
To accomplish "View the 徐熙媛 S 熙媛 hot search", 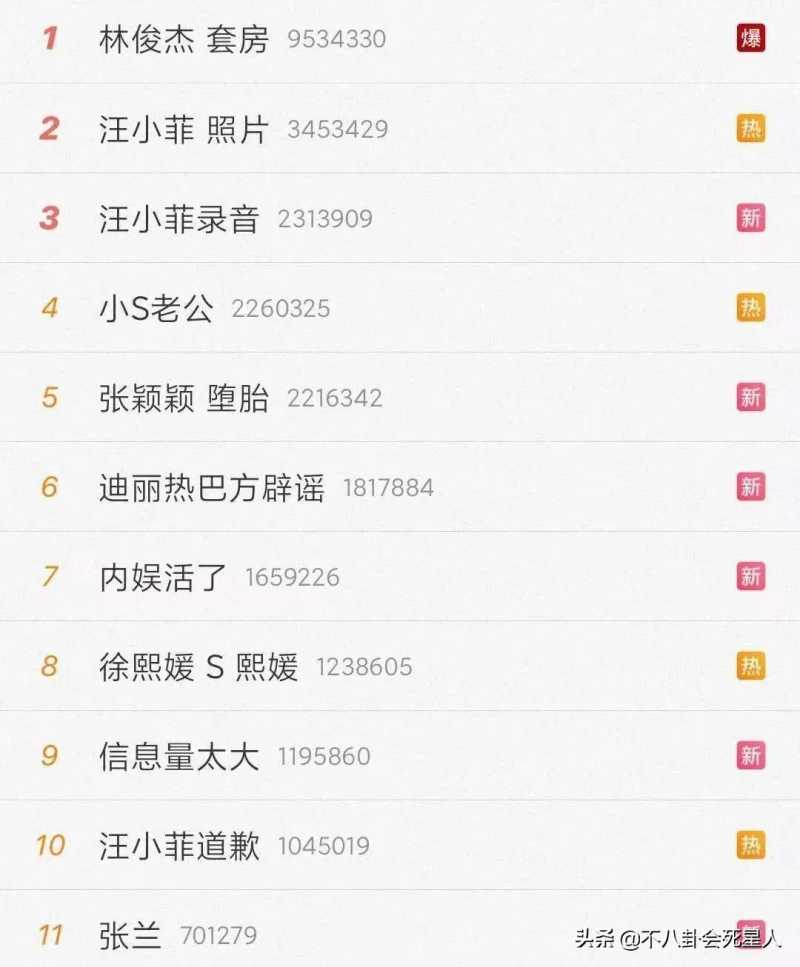I will coord(199,667).
